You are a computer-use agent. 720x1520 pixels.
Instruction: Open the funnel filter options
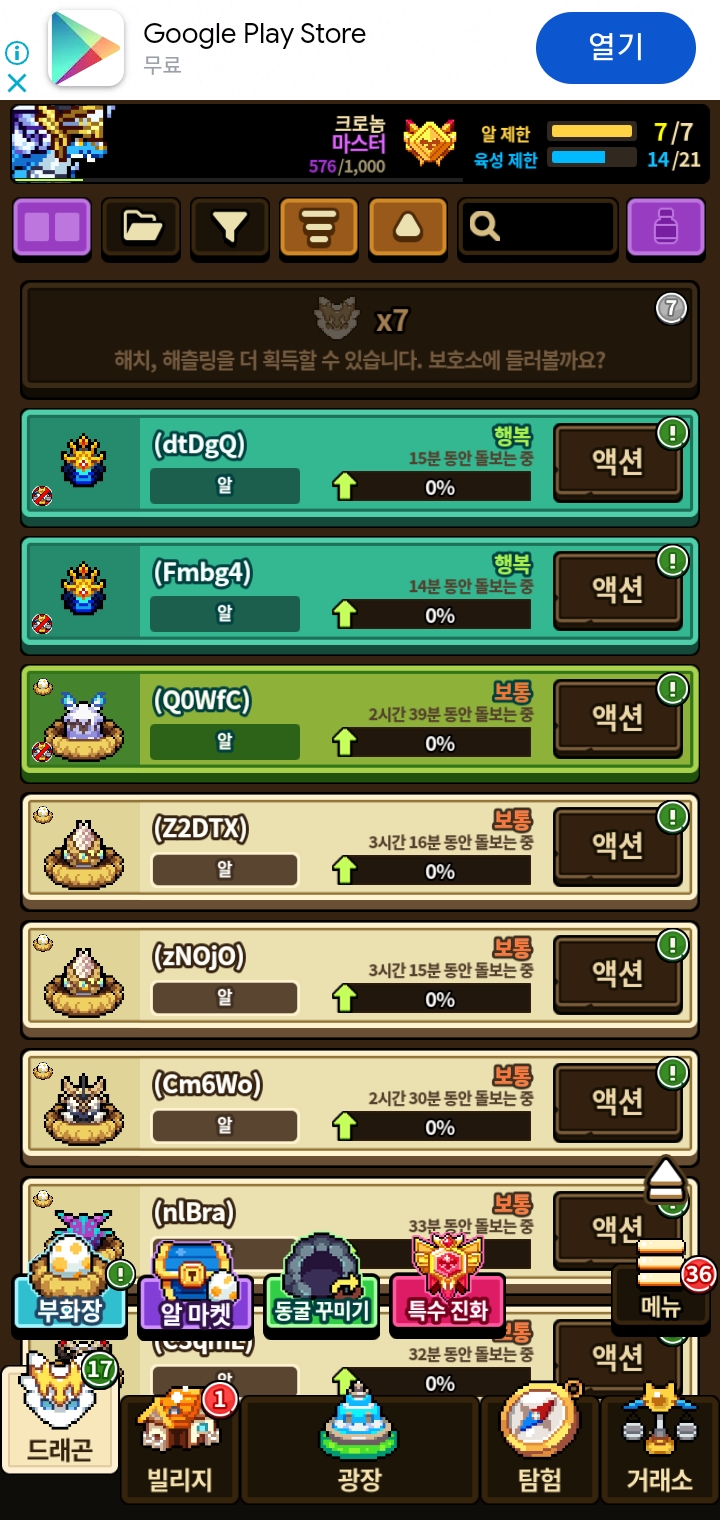[x=230, y=228]
